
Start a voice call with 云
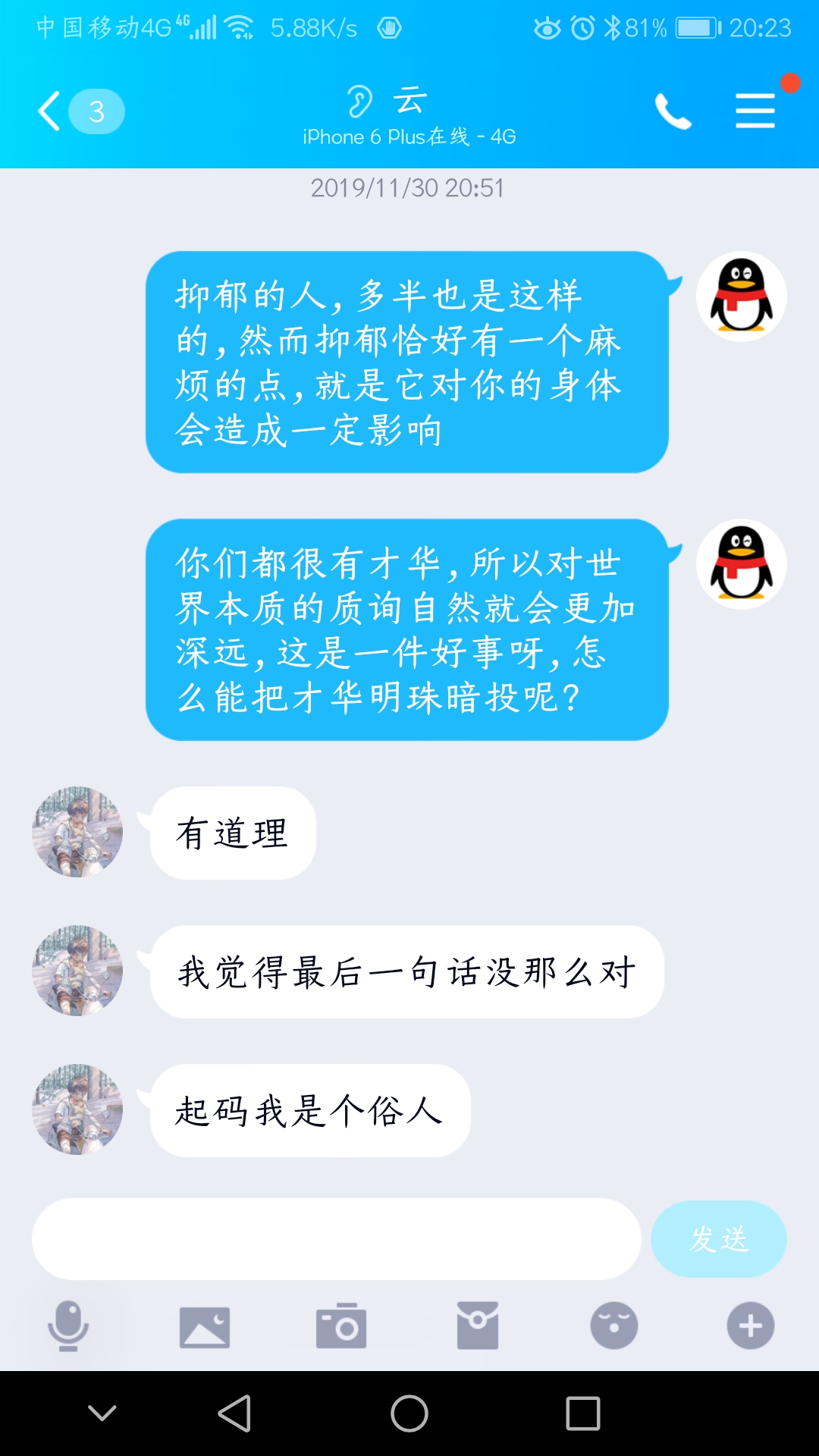pos(673,111)
